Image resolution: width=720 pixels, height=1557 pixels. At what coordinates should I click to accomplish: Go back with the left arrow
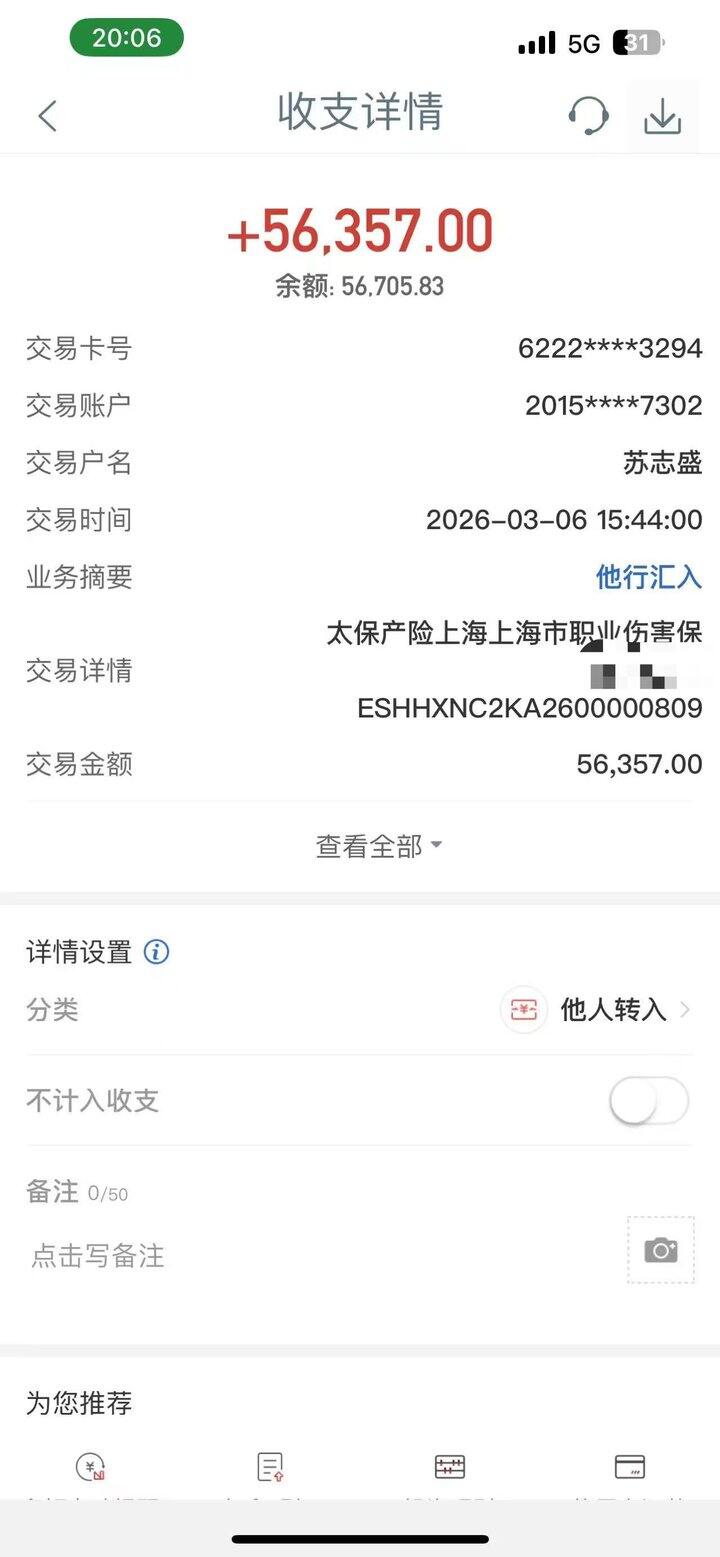[x=46, y=115]
